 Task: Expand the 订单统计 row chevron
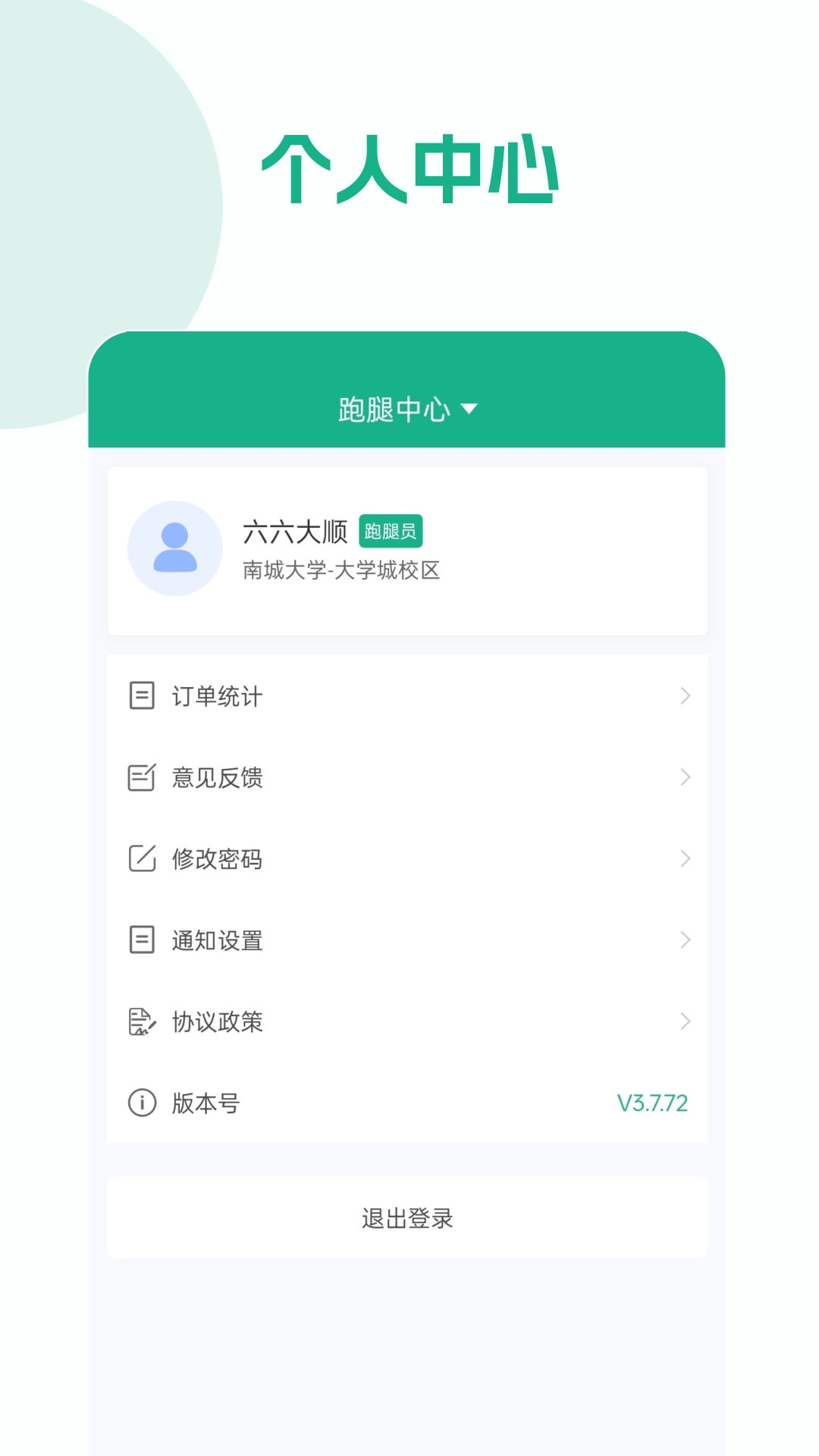tap(686, 695)
